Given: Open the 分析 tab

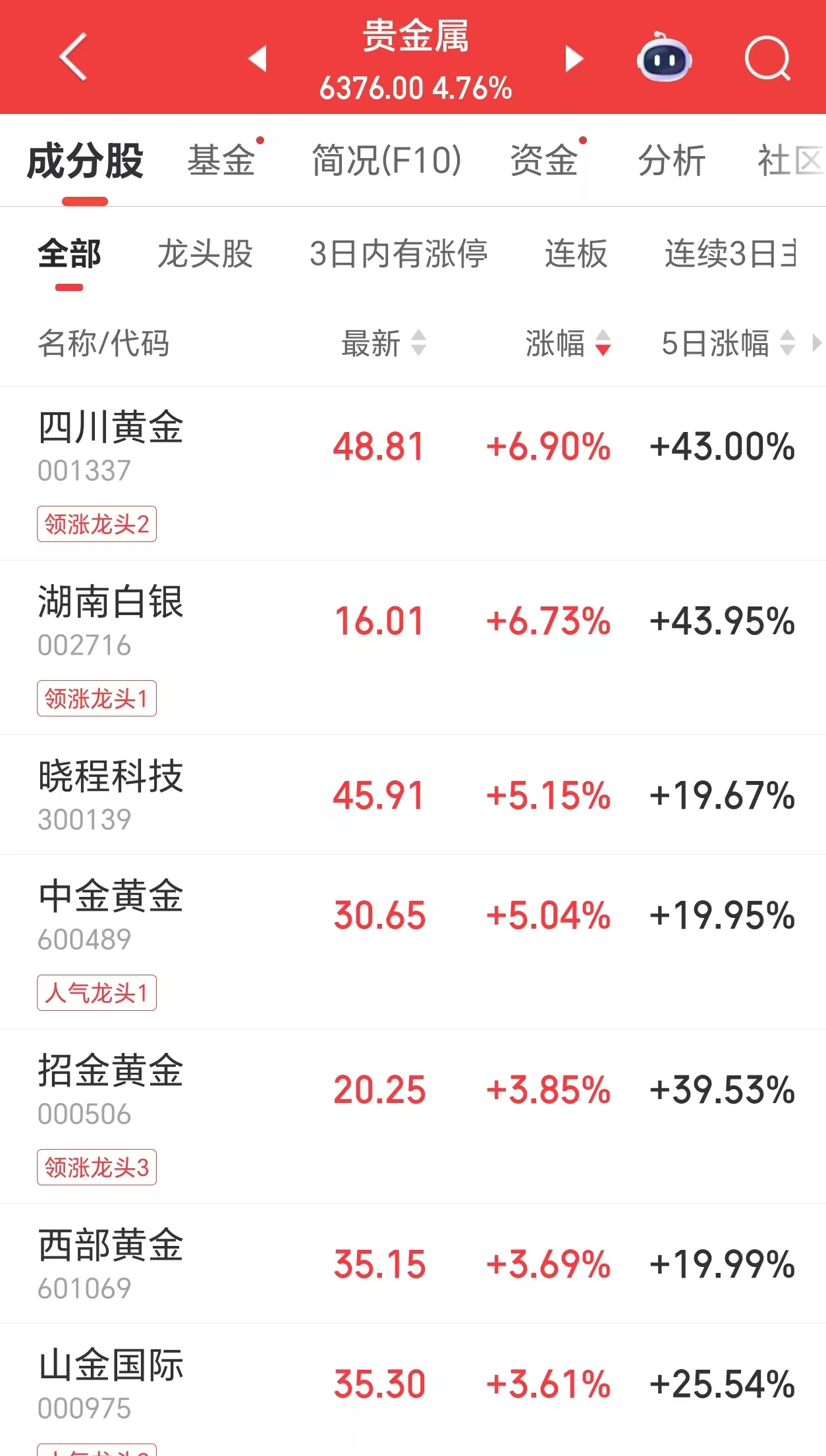Looking at the screenshot, I should pos(672,161).
